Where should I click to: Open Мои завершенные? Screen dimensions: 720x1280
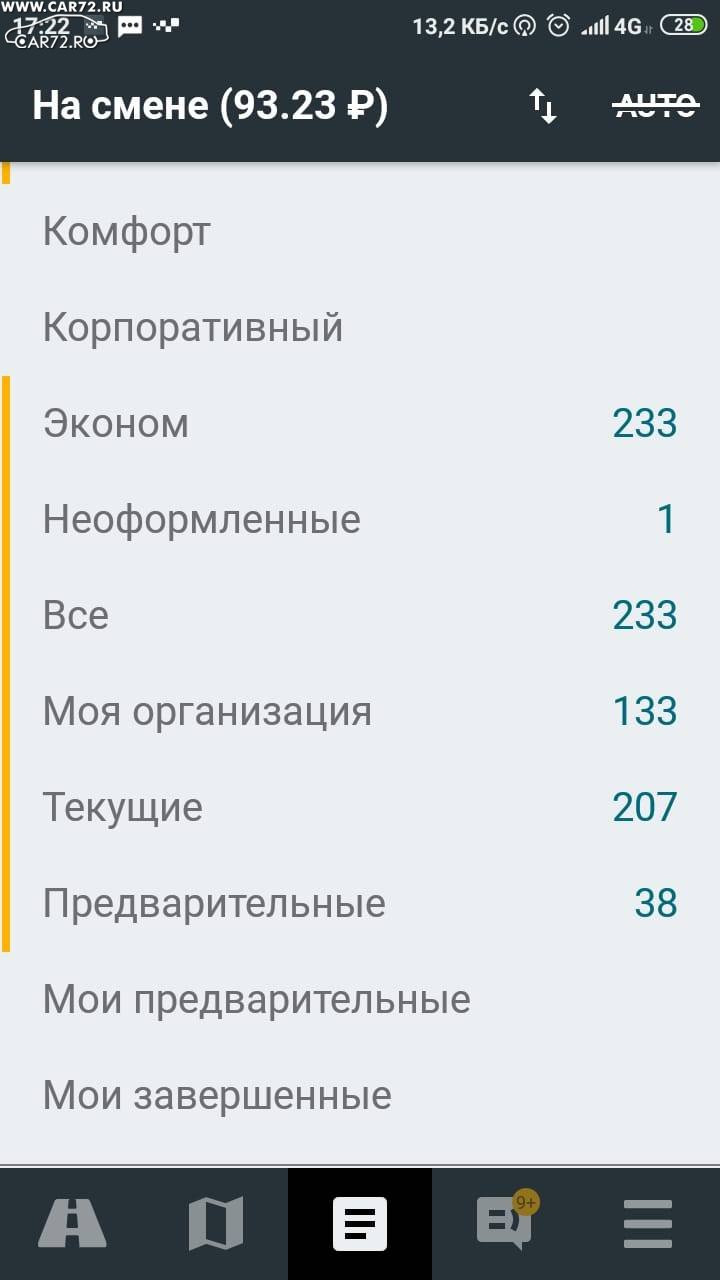360,1096
